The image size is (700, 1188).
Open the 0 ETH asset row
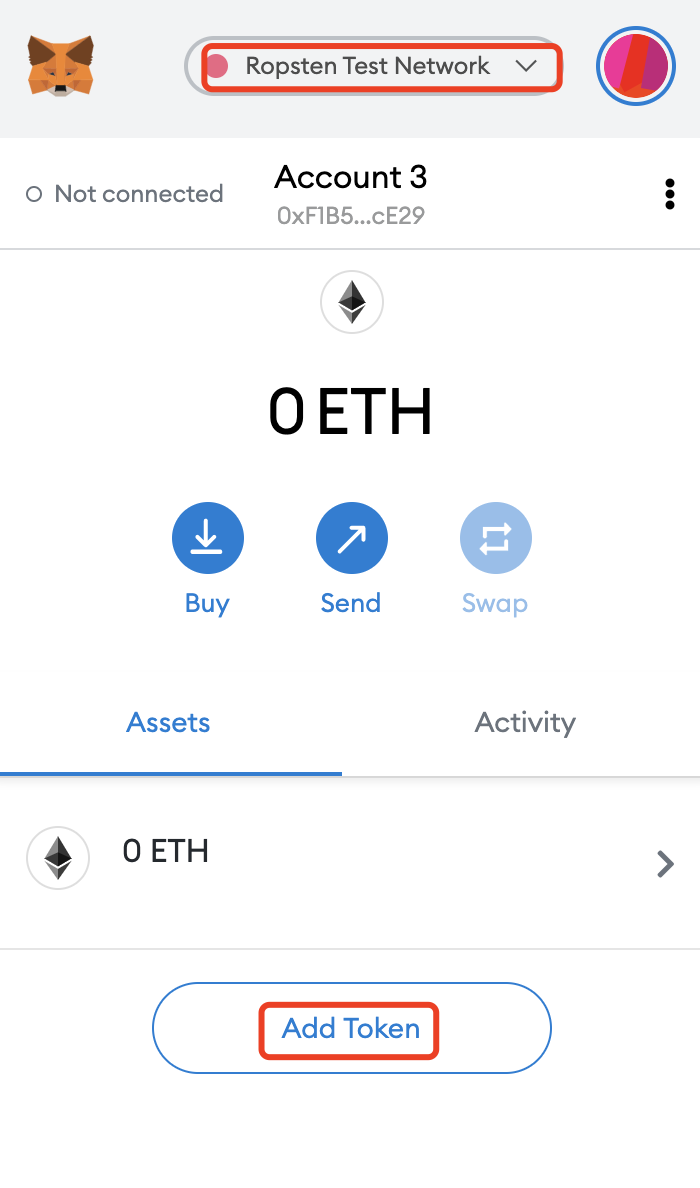[350, 861]
